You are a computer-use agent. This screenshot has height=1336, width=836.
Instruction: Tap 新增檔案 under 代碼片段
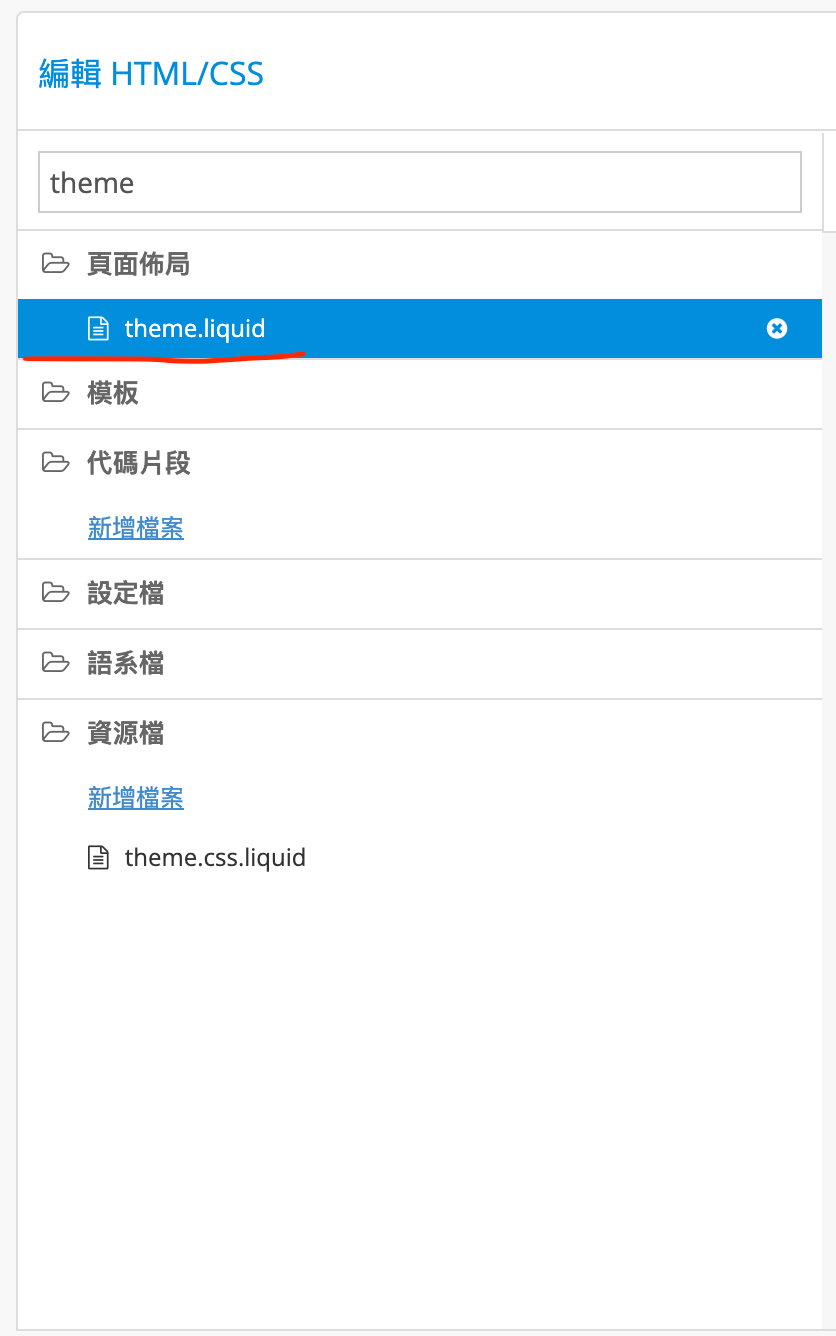point(136,528)
